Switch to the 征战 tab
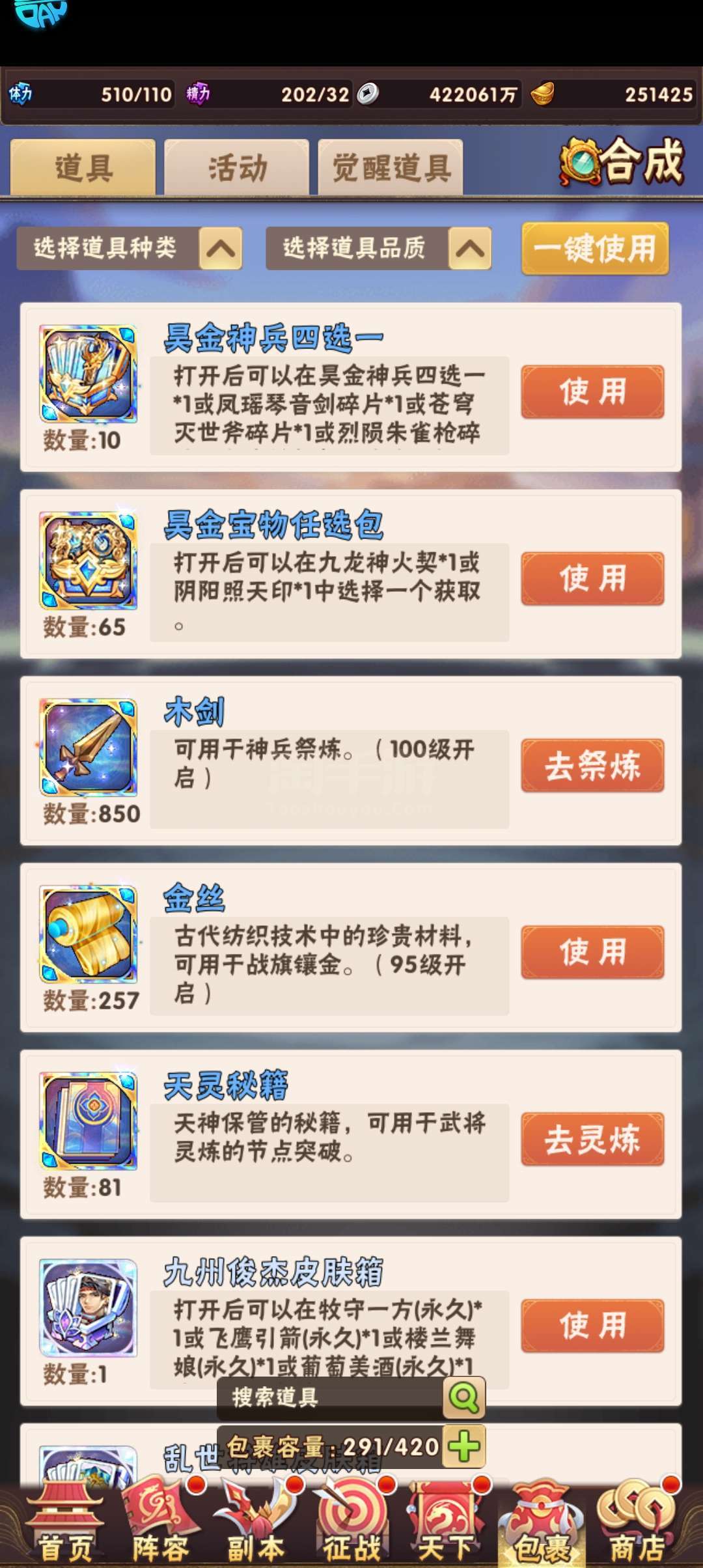Image resolution: width=703 pixels, height=1568 pixels. coord(351,1522)
